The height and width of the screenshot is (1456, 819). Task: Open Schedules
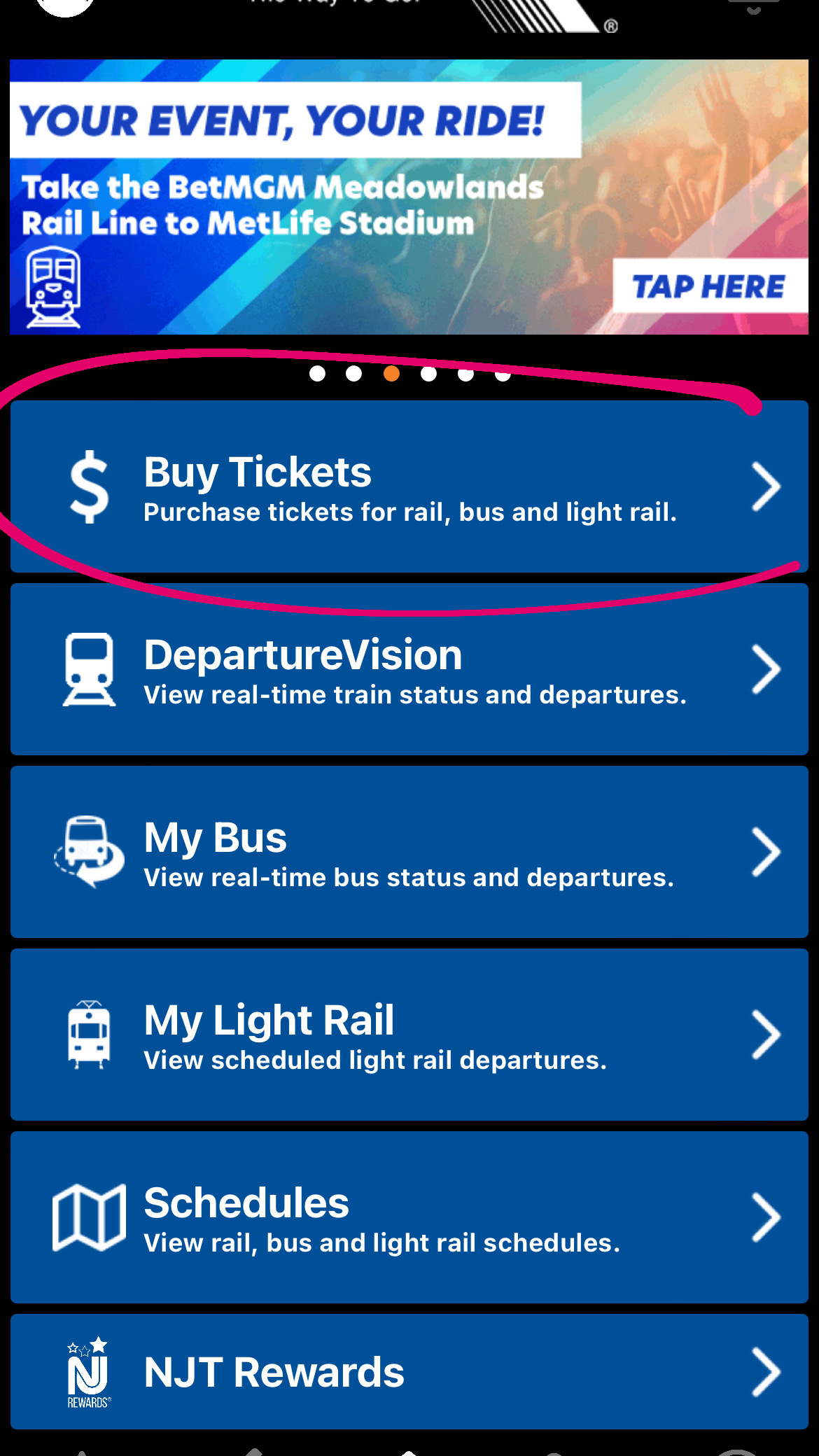[409, 1217]
